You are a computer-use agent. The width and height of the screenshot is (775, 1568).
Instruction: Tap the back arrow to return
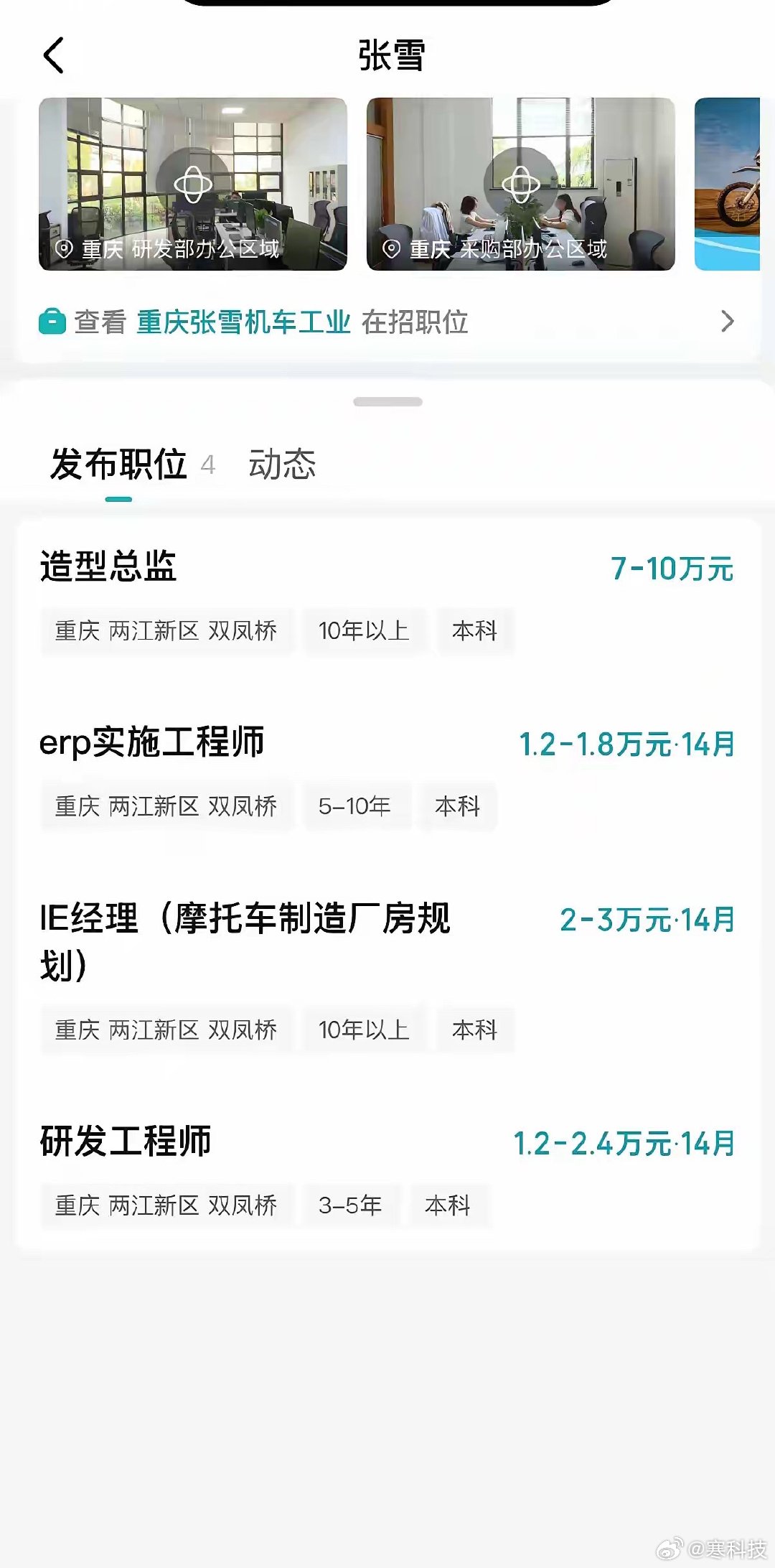pos(54,56)
